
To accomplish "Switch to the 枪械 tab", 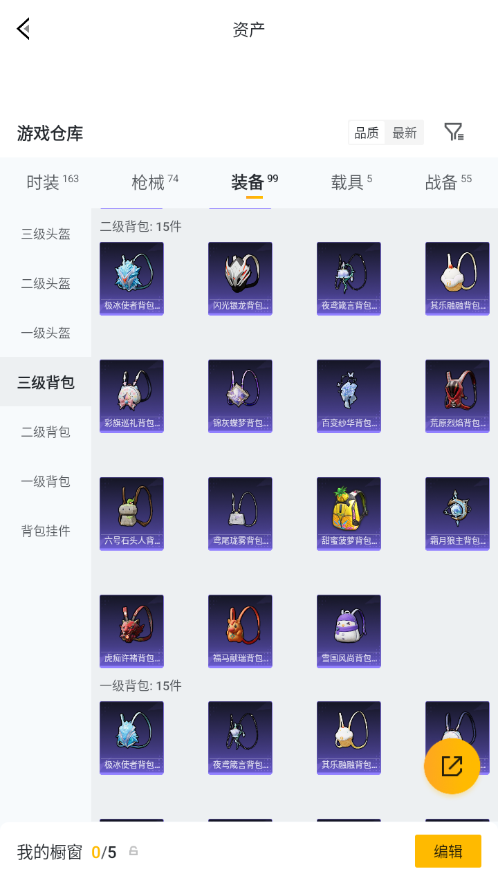I will [154, 182].
